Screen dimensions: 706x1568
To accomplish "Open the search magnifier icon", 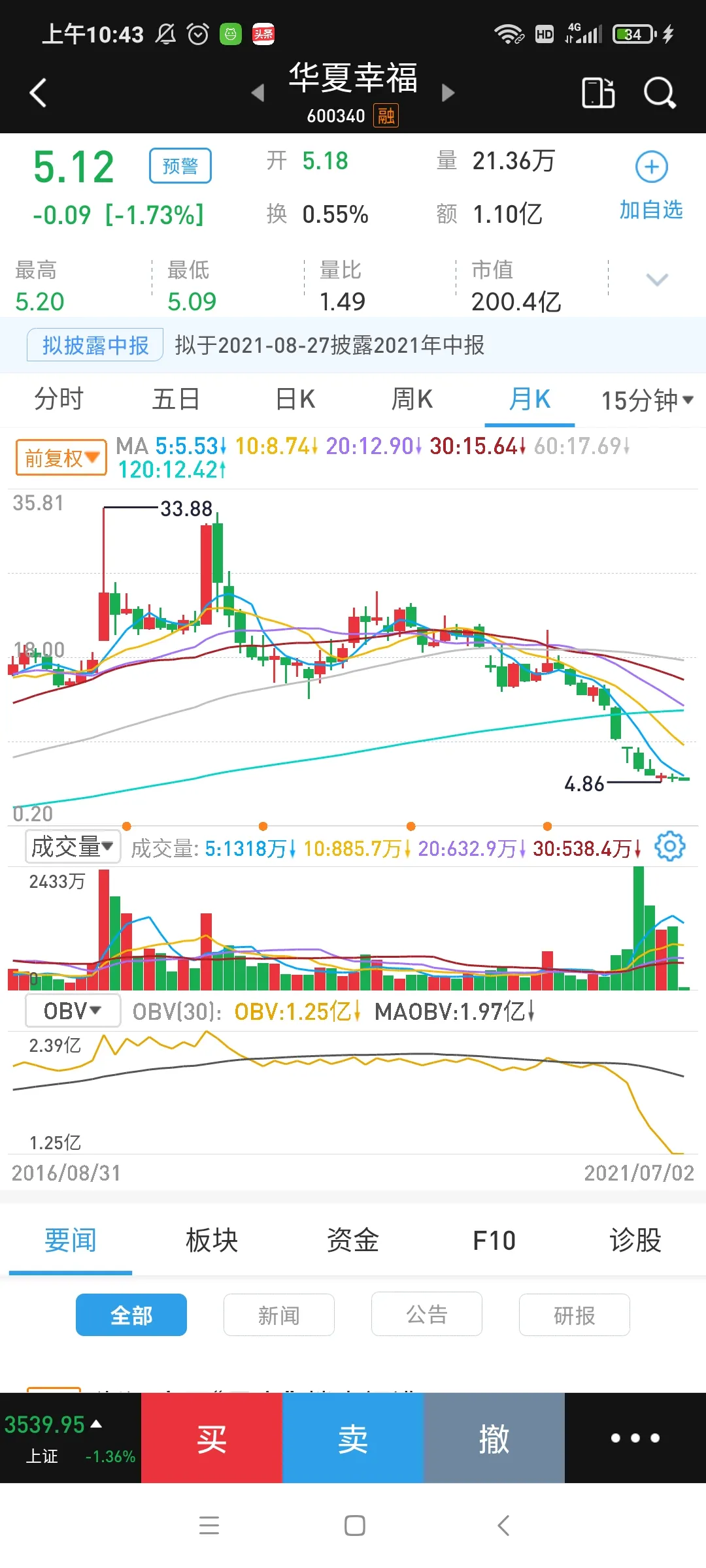I will (660, 93).
